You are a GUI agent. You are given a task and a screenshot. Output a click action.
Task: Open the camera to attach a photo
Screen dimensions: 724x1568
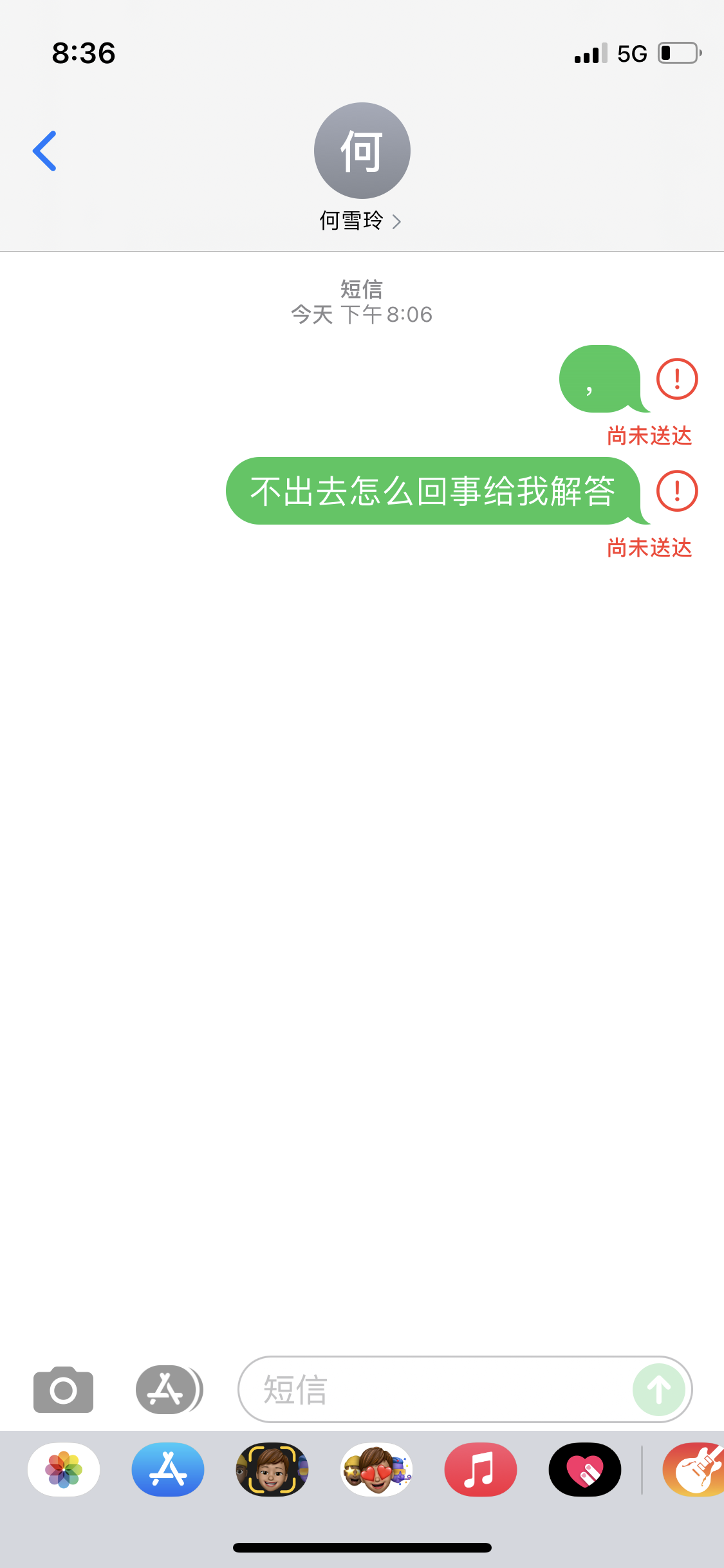pos(63,1389)
